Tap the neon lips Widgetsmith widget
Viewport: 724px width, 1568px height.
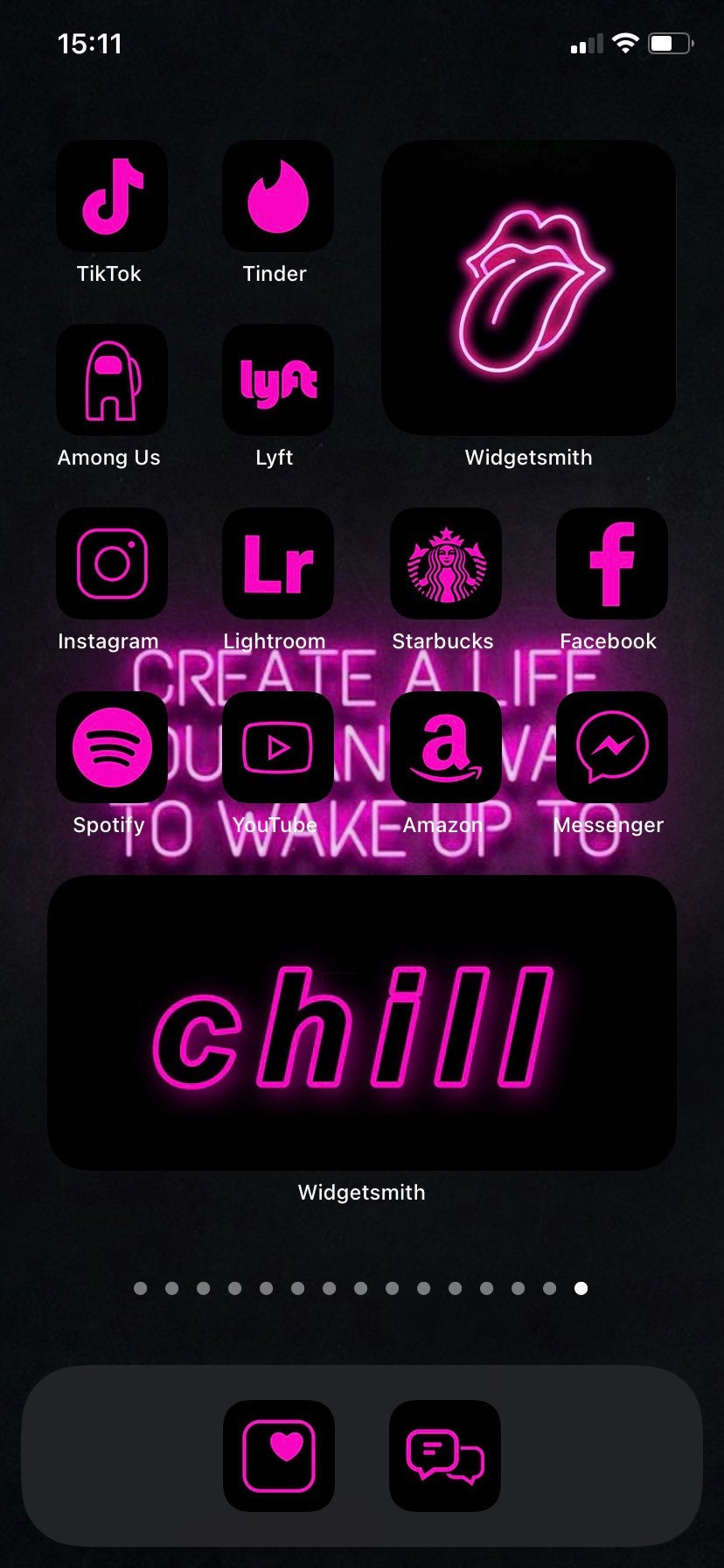[x=528, y=288]
